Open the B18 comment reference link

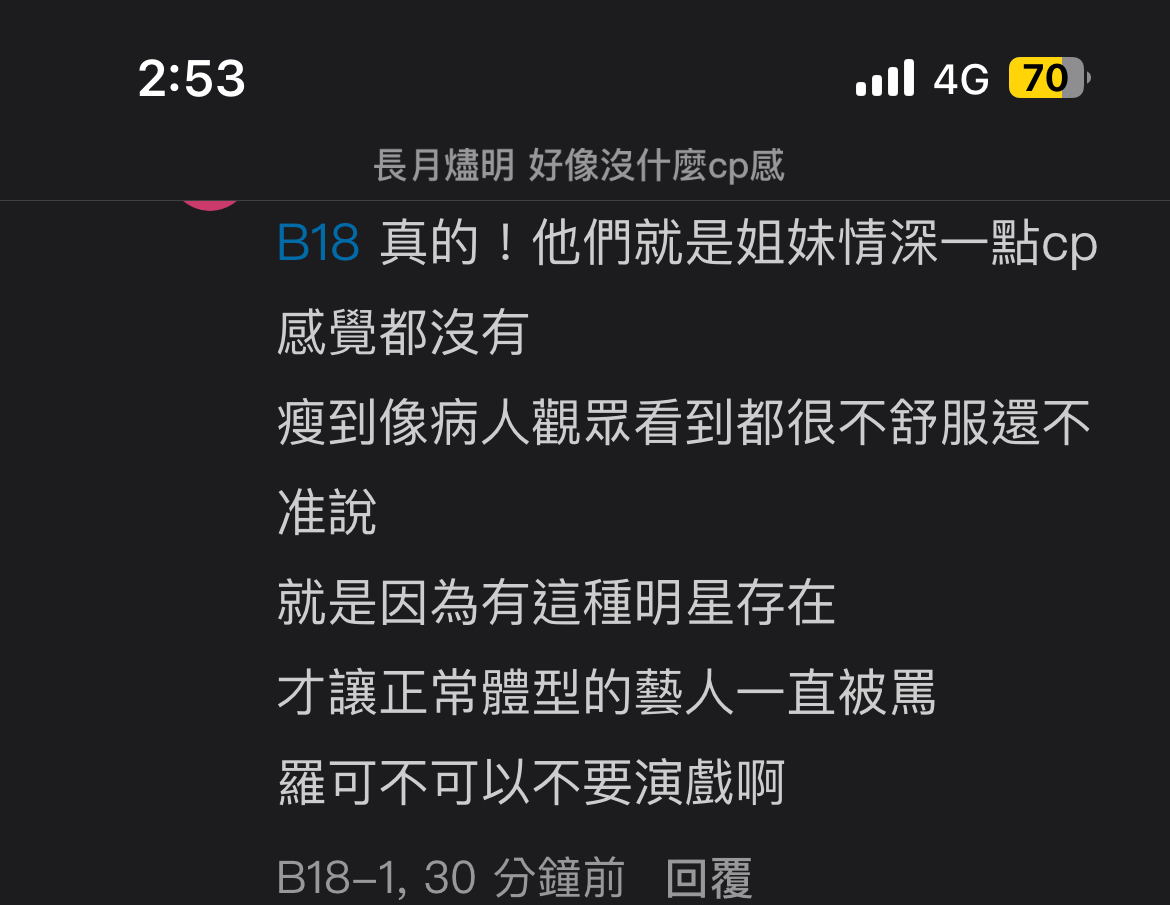318,244
